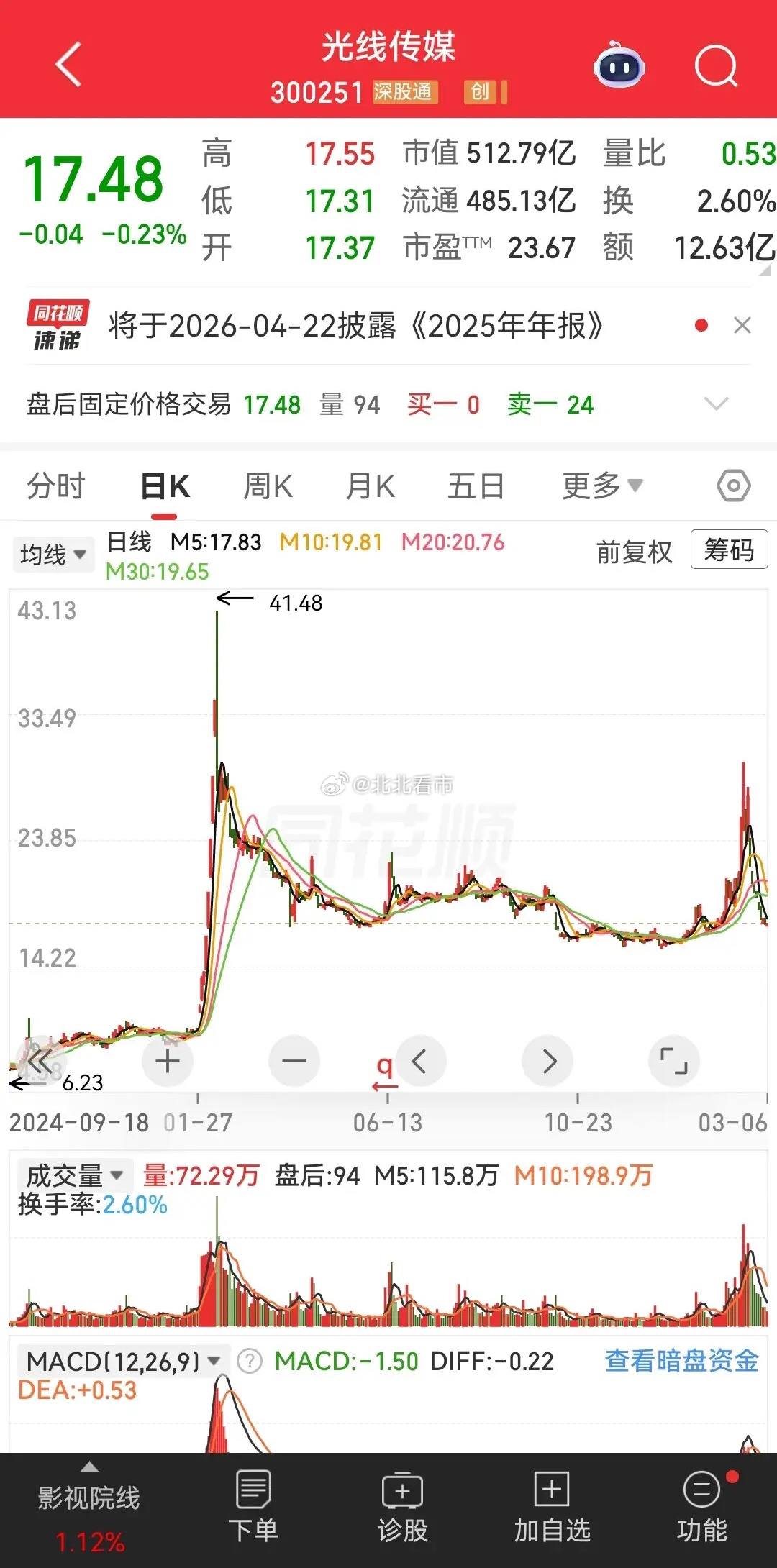This screenshot has width=777, height=1568.
Task: Enter fullscreen chart mode
Action: coord(673,1061)
